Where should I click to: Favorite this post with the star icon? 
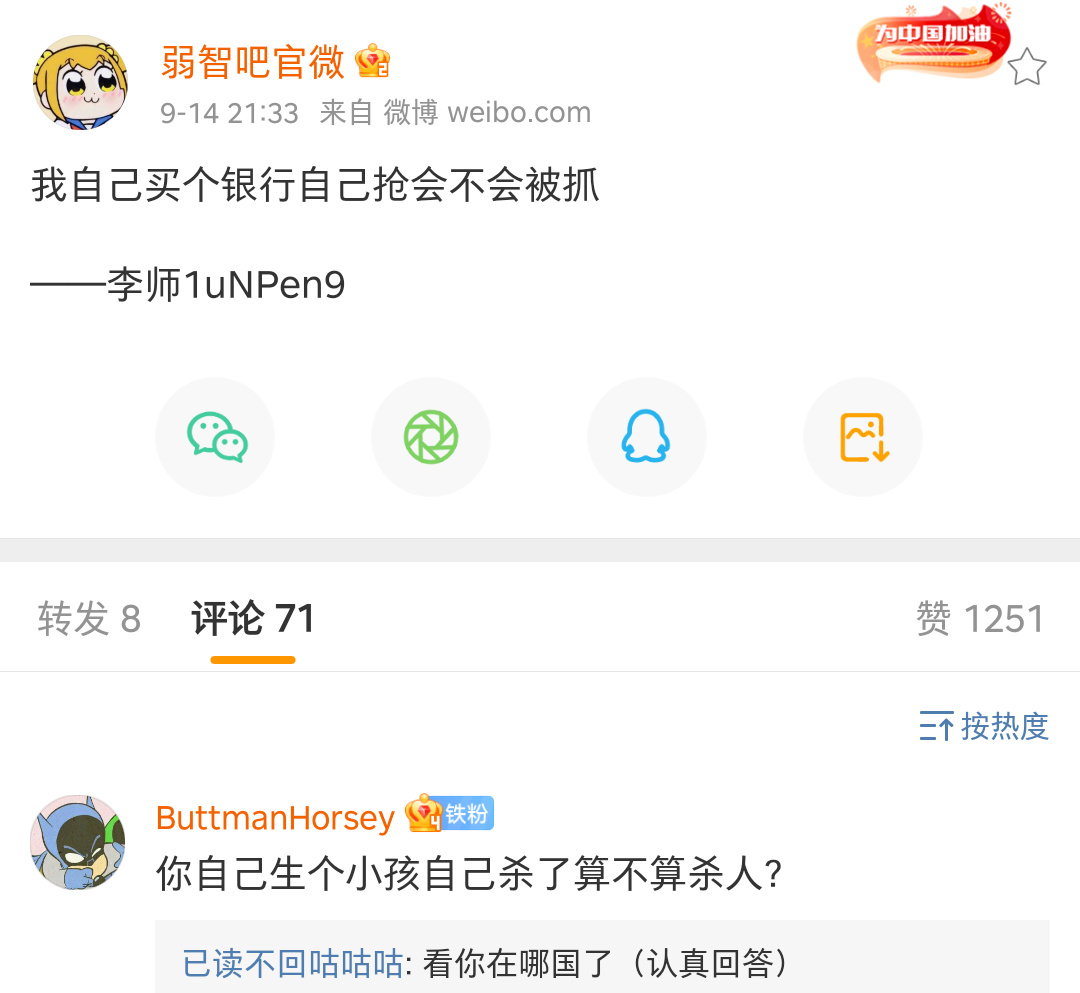(1026, 68)
